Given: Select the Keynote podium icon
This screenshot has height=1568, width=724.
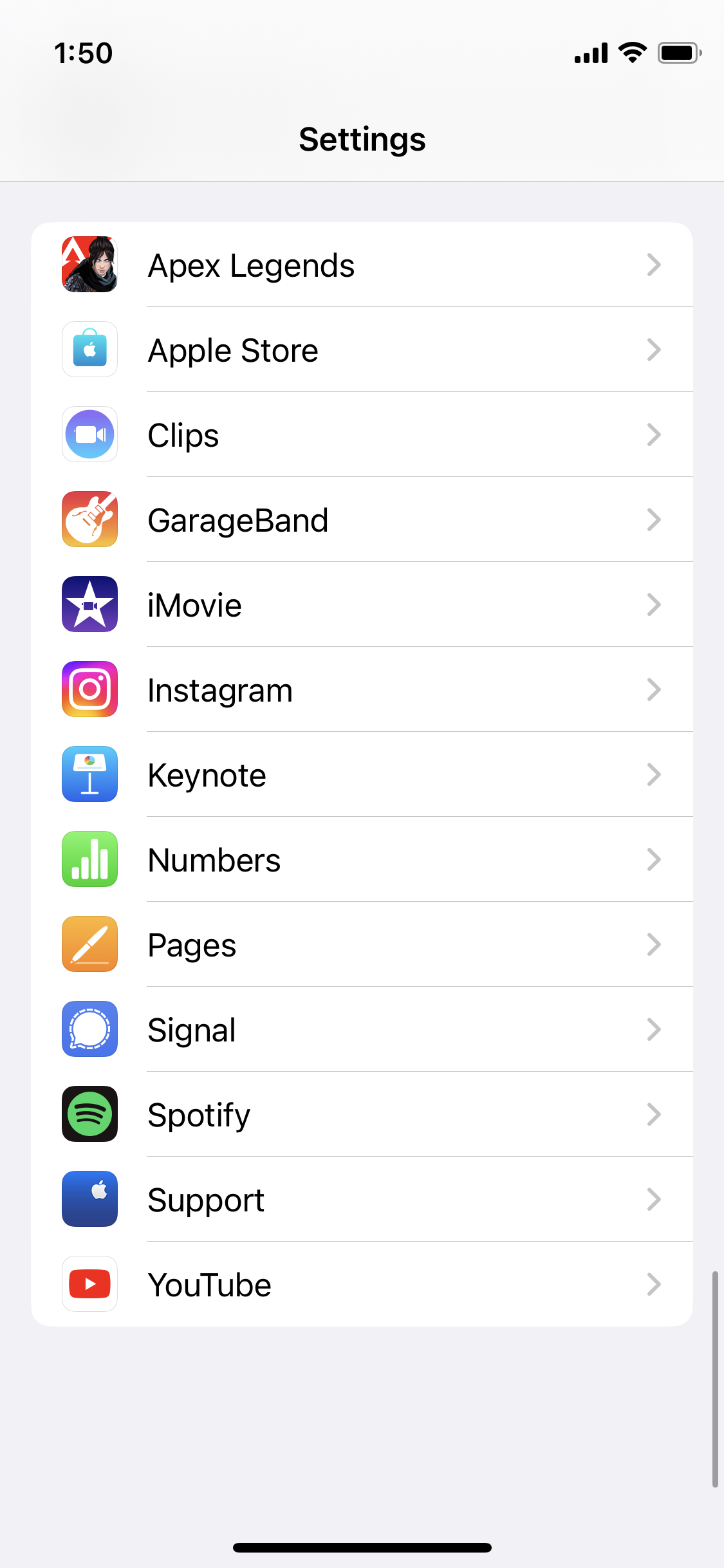Looking at the screenshot, I should pos(89,774).
